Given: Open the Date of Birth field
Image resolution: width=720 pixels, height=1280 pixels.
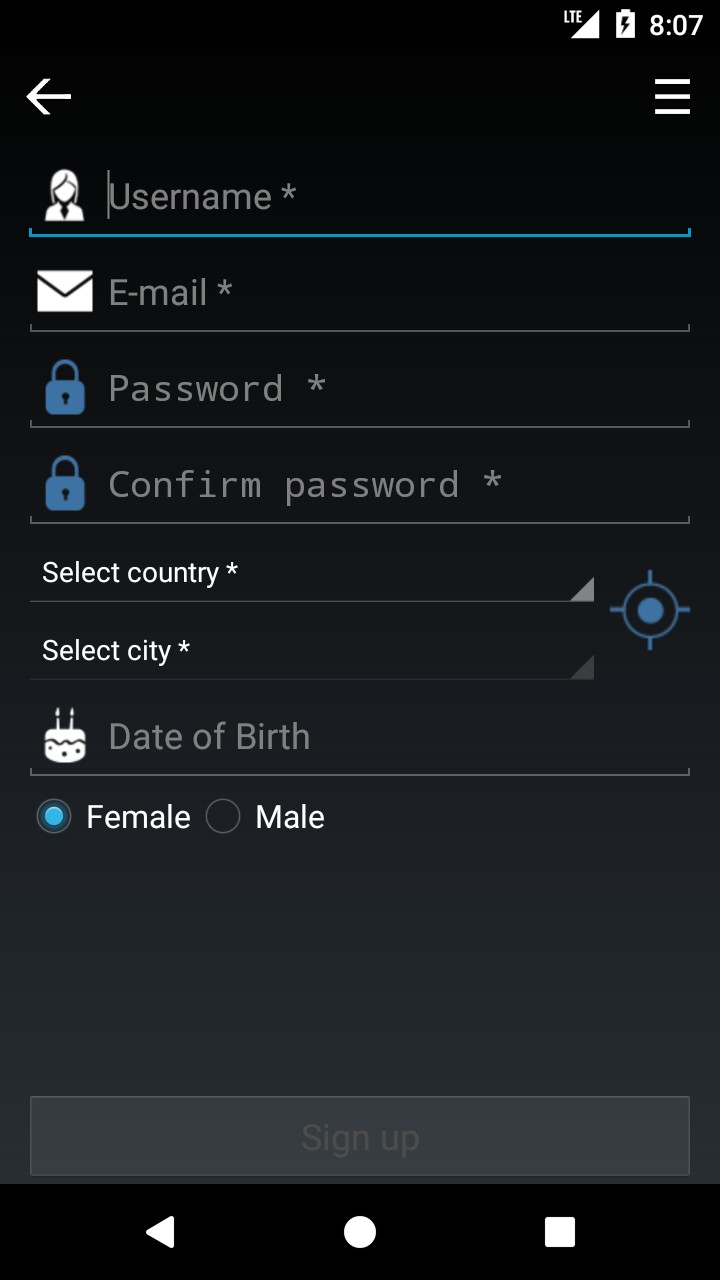Looking at the screenshot, I should tap(396, 737).
